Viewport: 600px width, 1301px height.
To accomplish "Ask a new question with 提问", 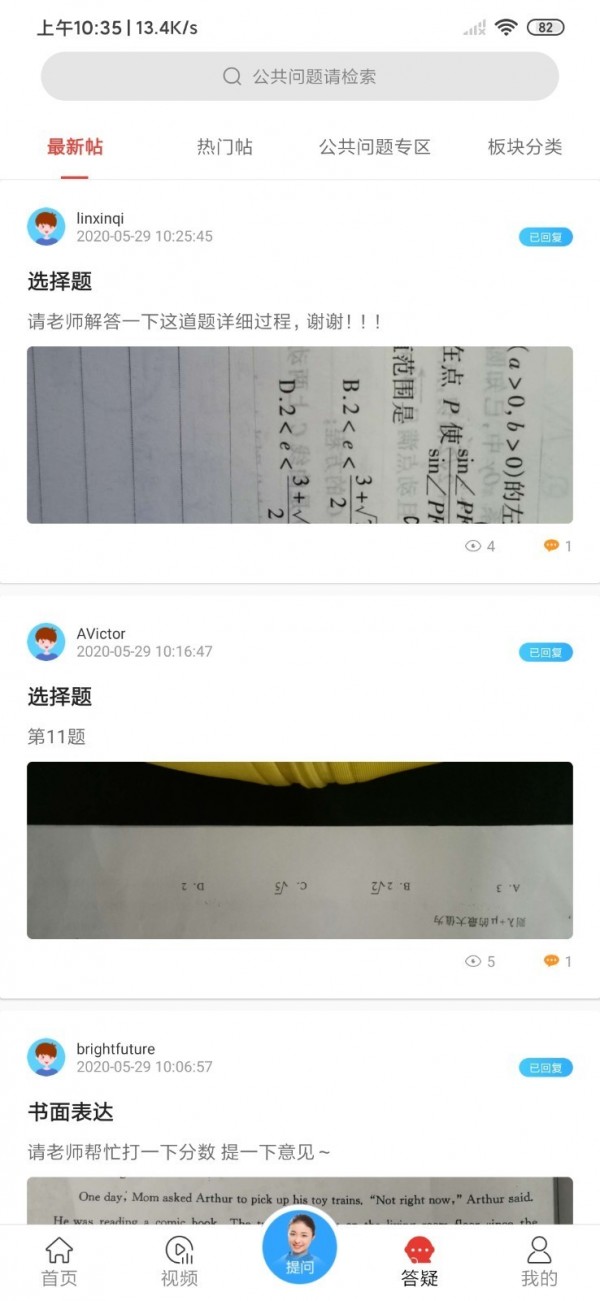I will point(299,1246).
